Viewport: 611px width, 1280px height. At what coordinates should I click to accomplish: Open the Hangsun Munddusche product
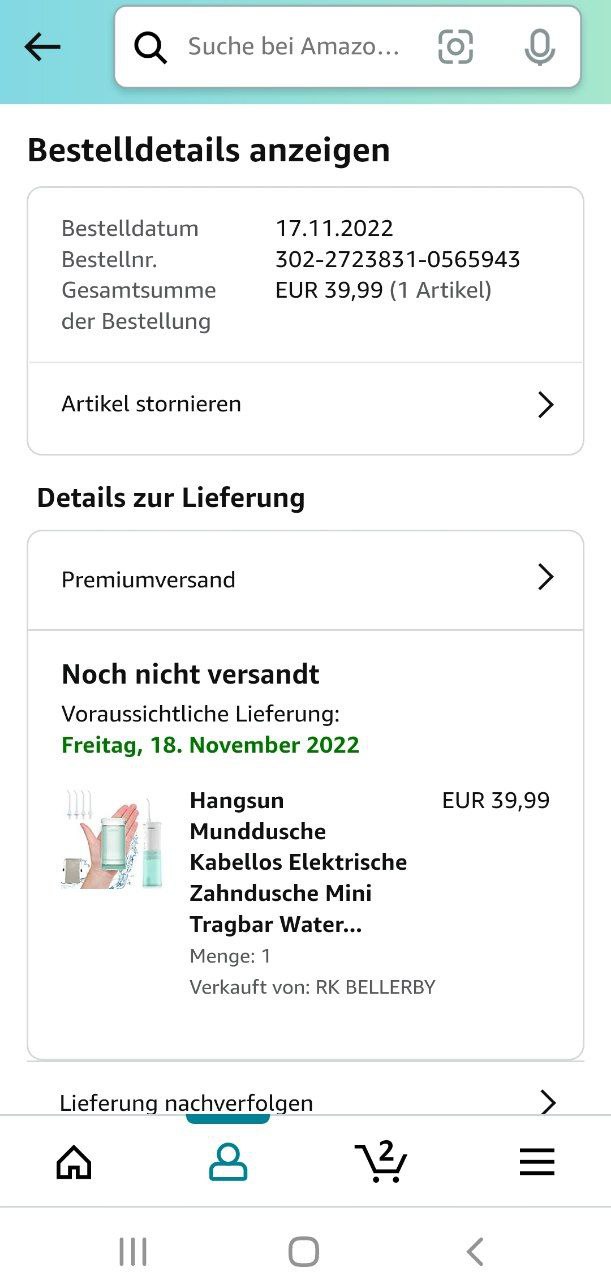pos(298,862)
